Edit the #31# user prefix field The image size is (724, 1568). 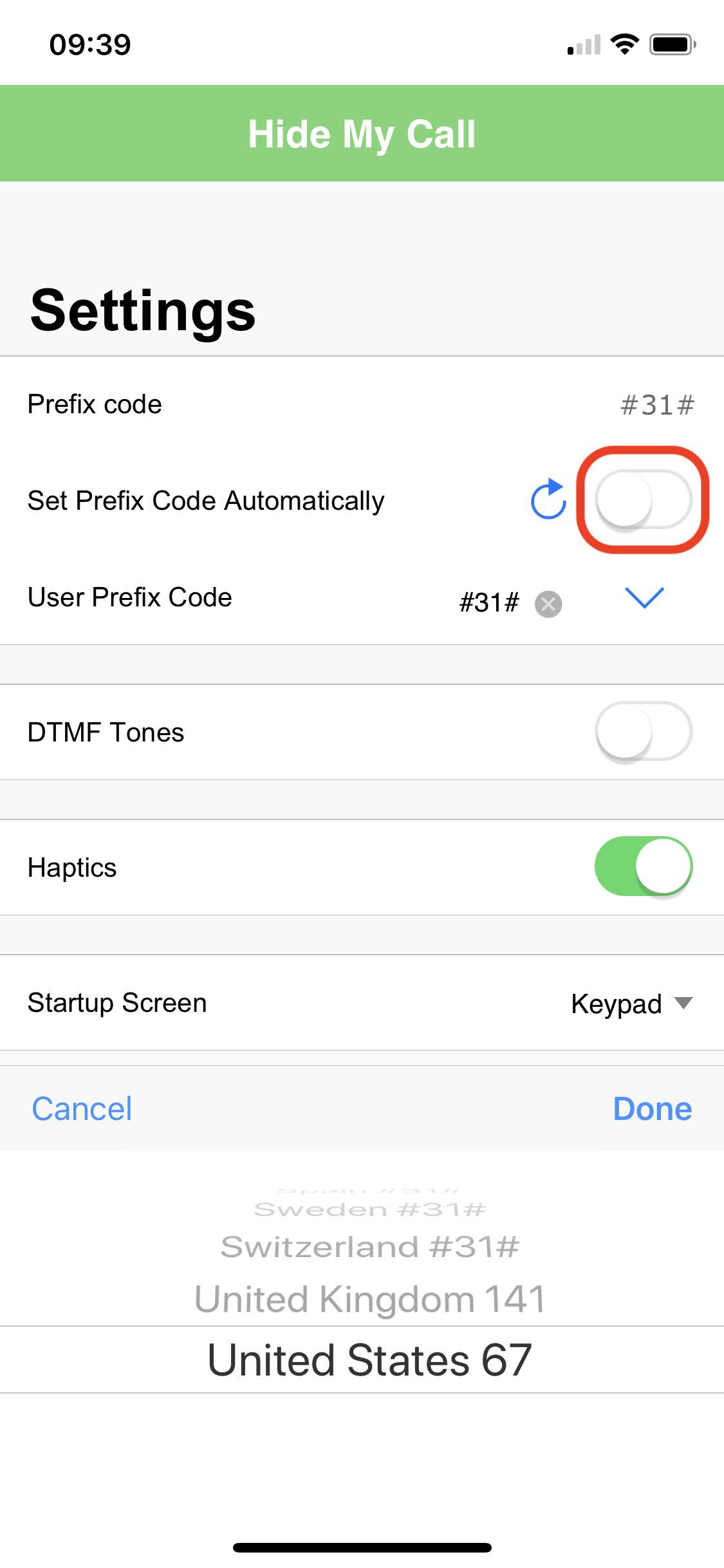tap(489, 603)
